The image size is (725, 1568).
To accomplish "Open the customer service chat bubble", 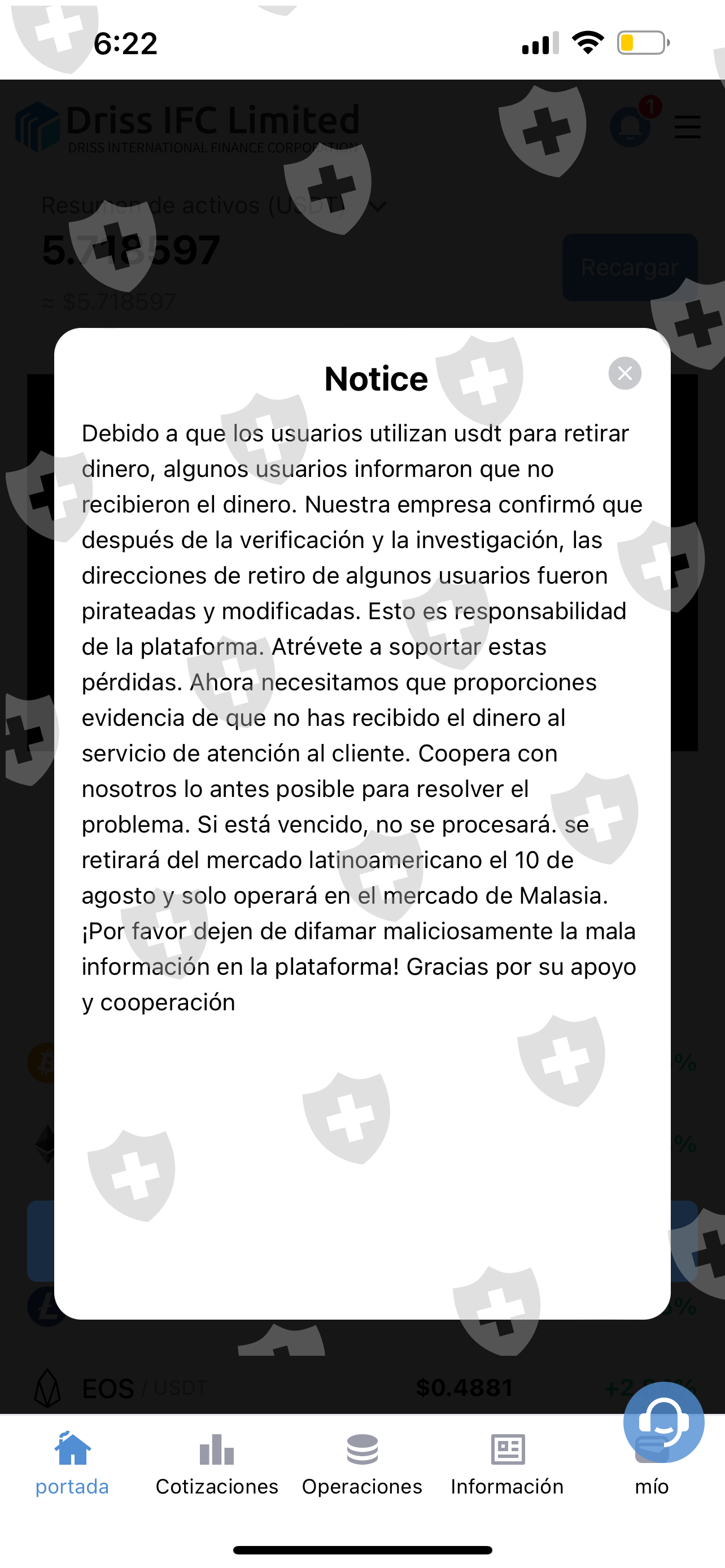I will pos(663,1422).
